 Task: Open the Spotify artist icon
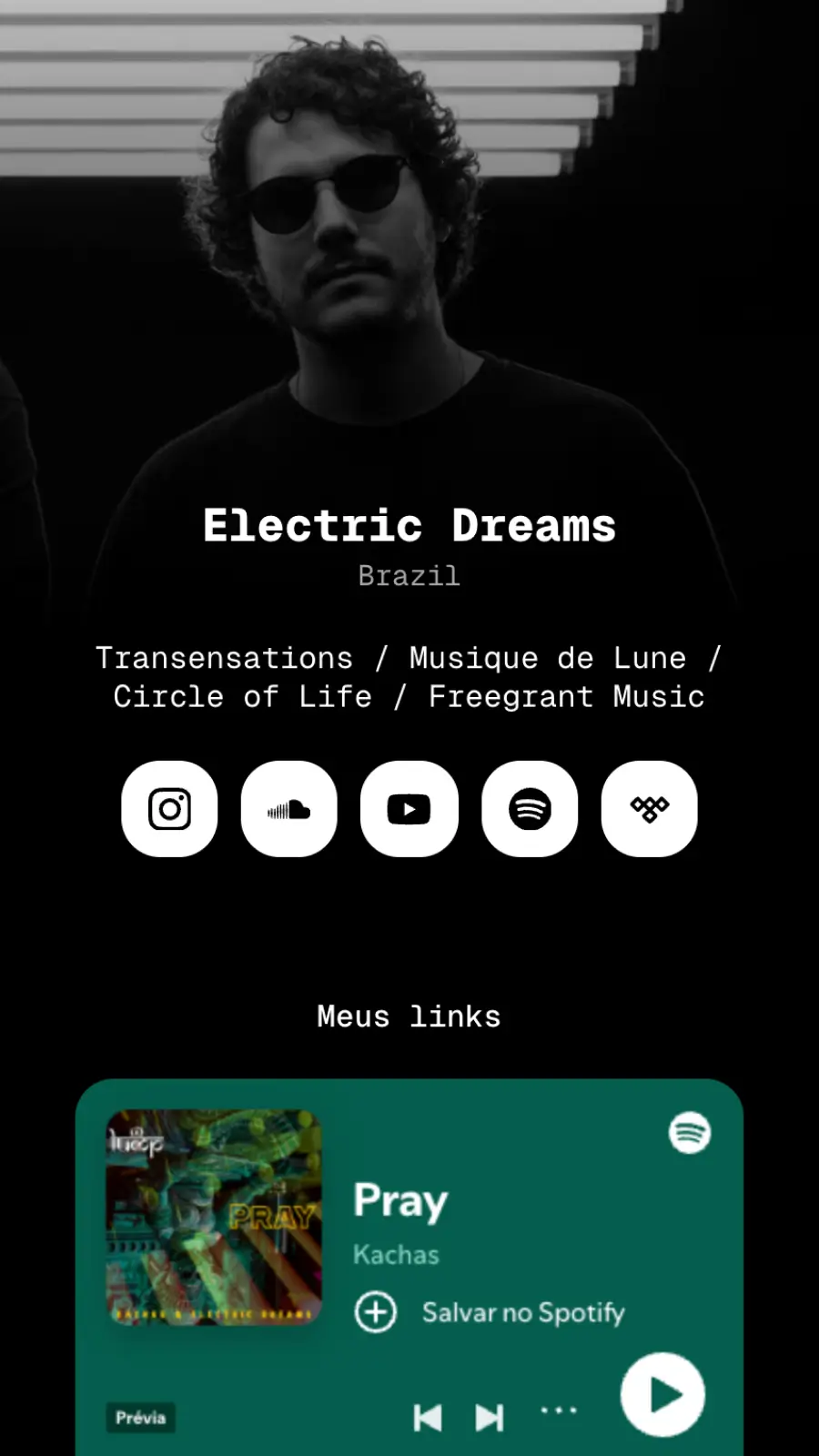[530, 810]
